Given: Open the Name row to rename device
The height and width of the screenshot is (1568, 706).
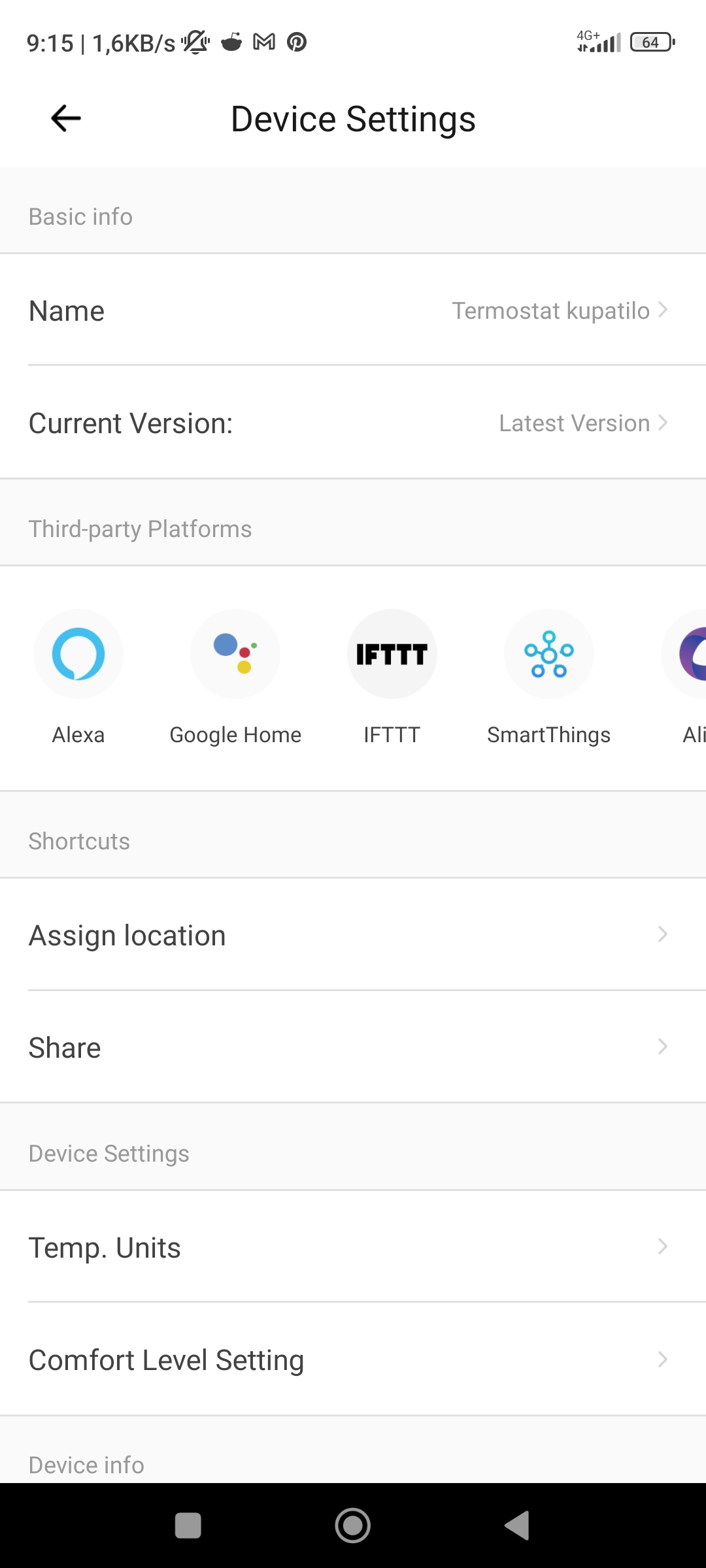Looking at the screenshot, I should 353,310.
